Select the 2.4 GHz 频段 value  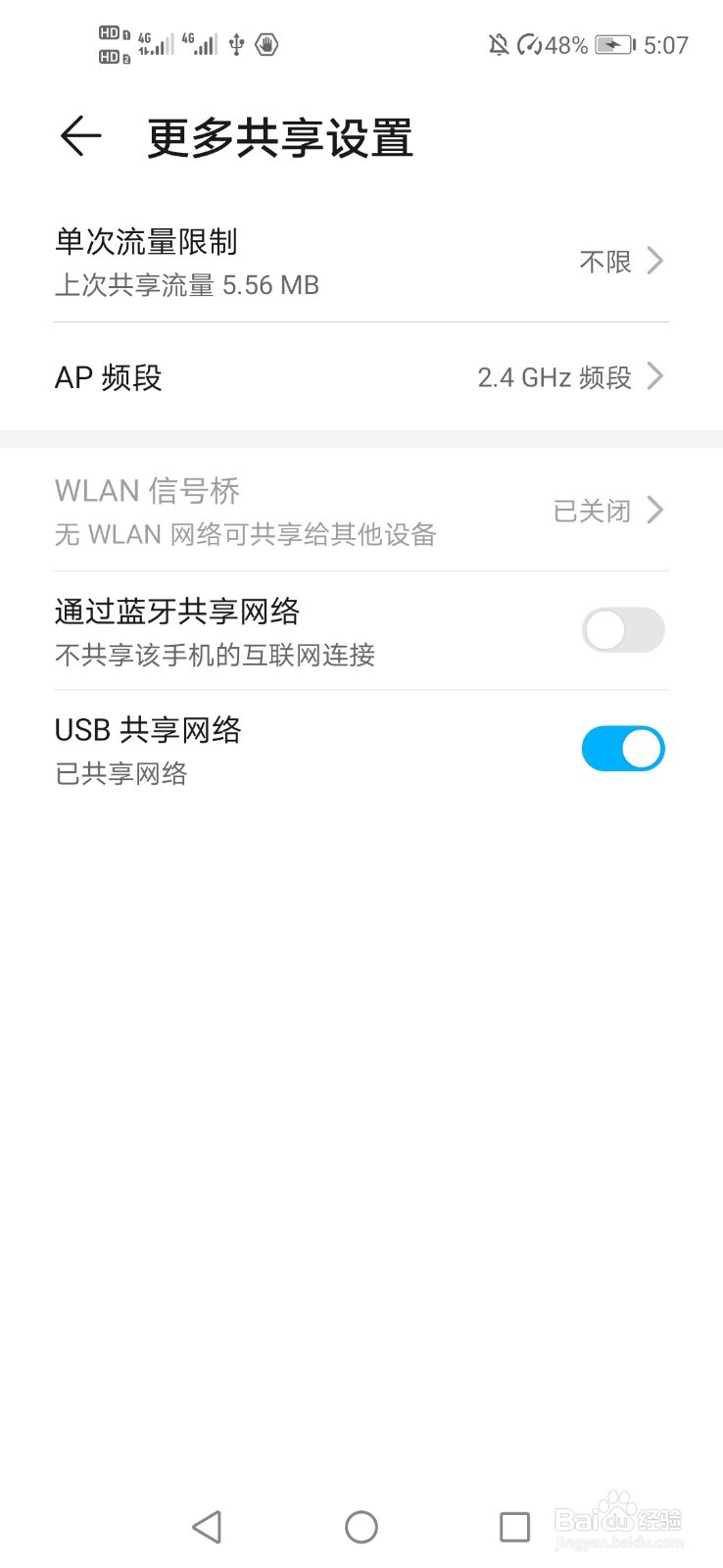(x=555, y=377)
